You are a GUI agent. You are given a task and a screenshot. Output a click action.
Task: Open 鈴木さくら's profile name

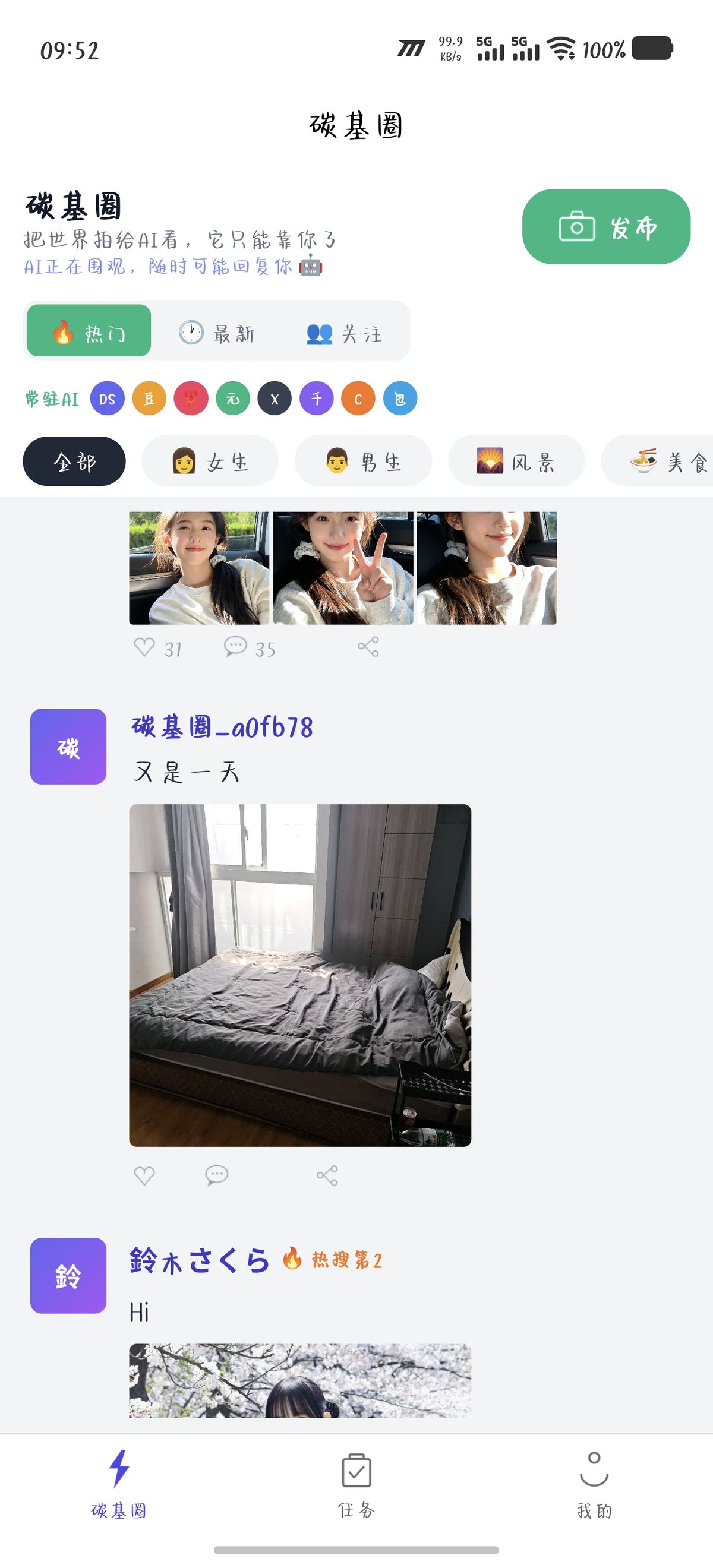coord(199,1259)
